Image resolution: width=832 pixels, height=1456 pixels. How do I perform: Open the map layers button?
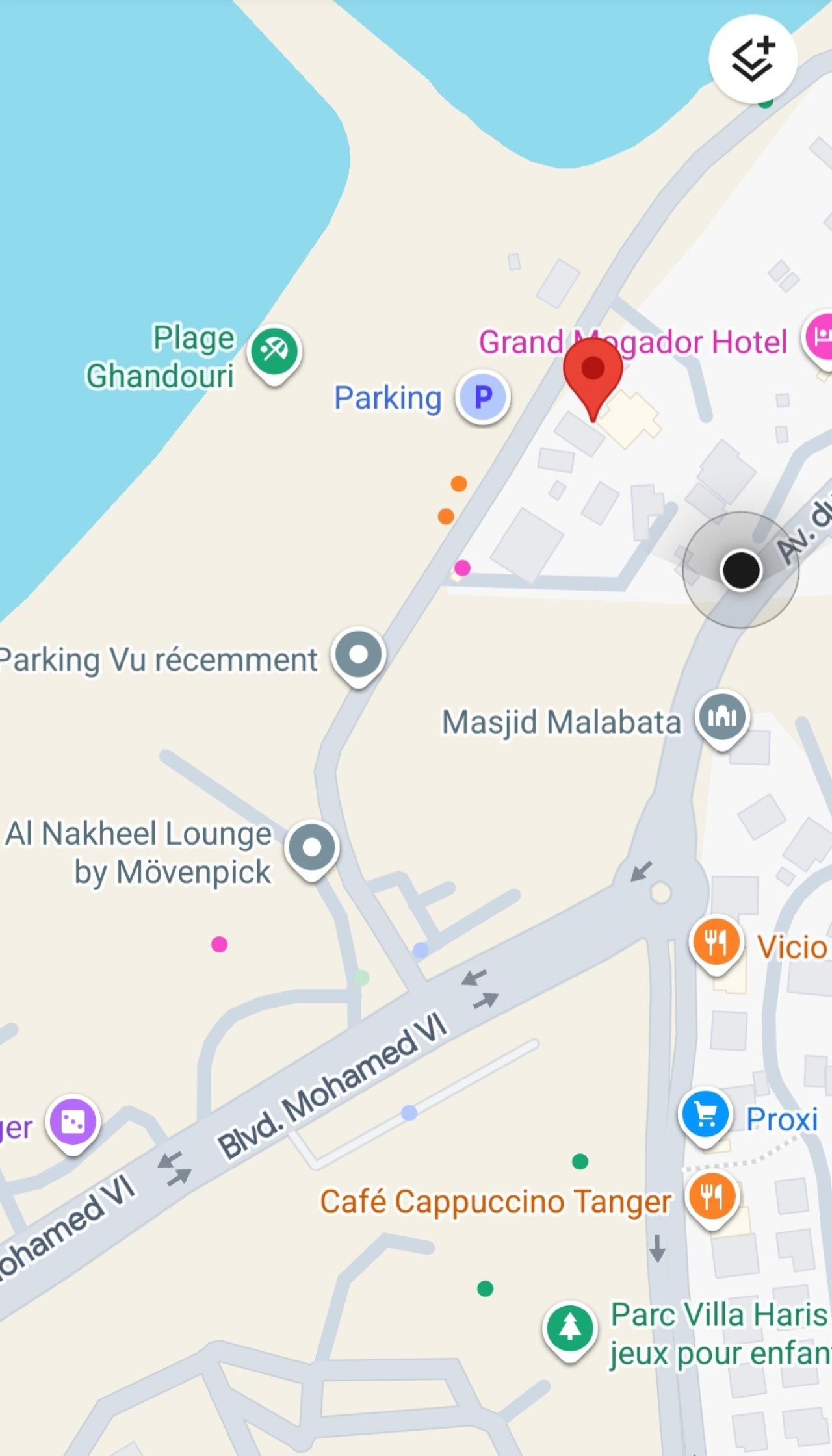pos(752,59)
